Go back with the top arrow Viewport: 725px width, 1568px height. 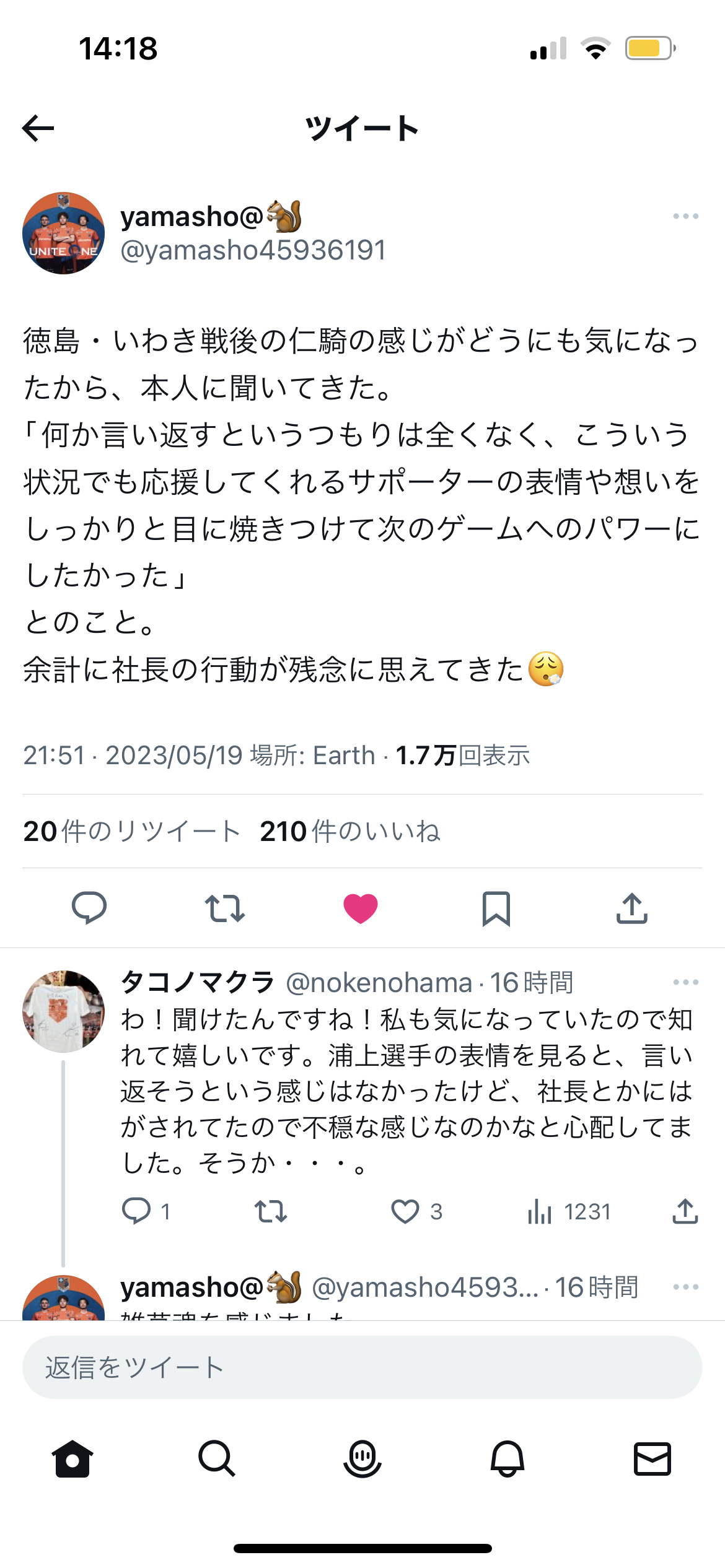click(x=38, y=129)
